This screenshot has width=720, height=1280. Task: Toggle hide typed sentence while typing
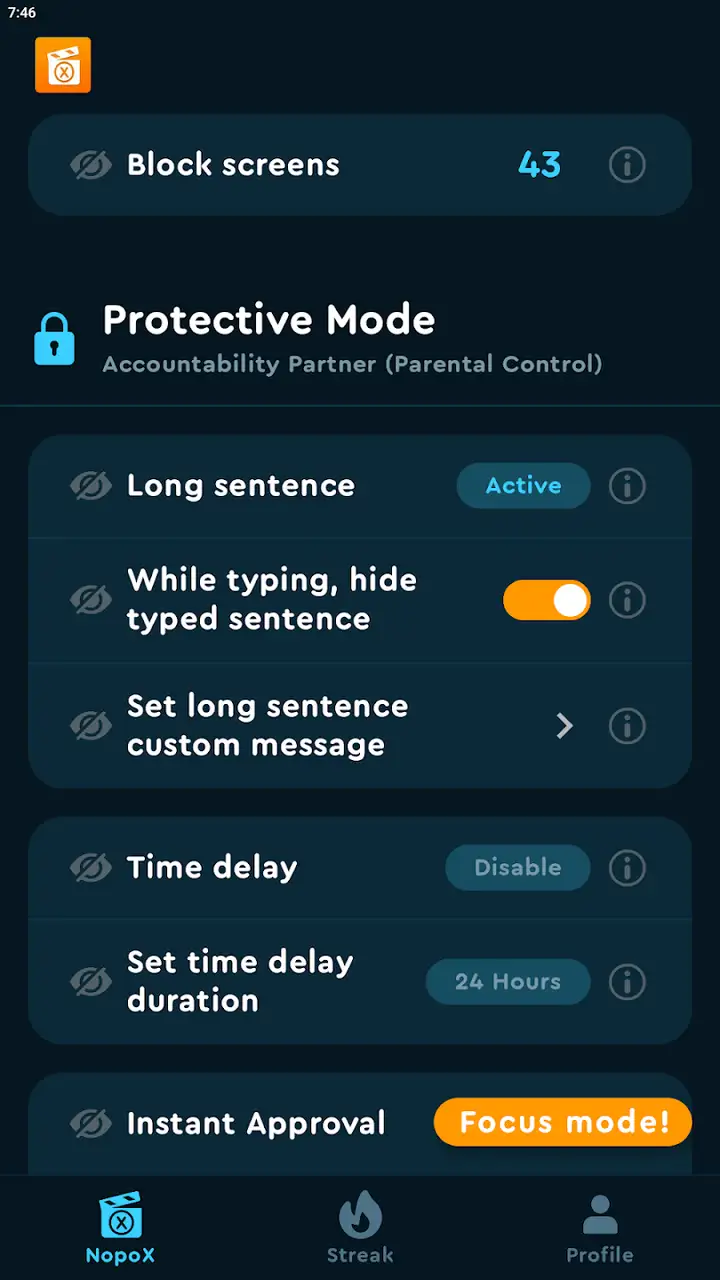point(546,600)
